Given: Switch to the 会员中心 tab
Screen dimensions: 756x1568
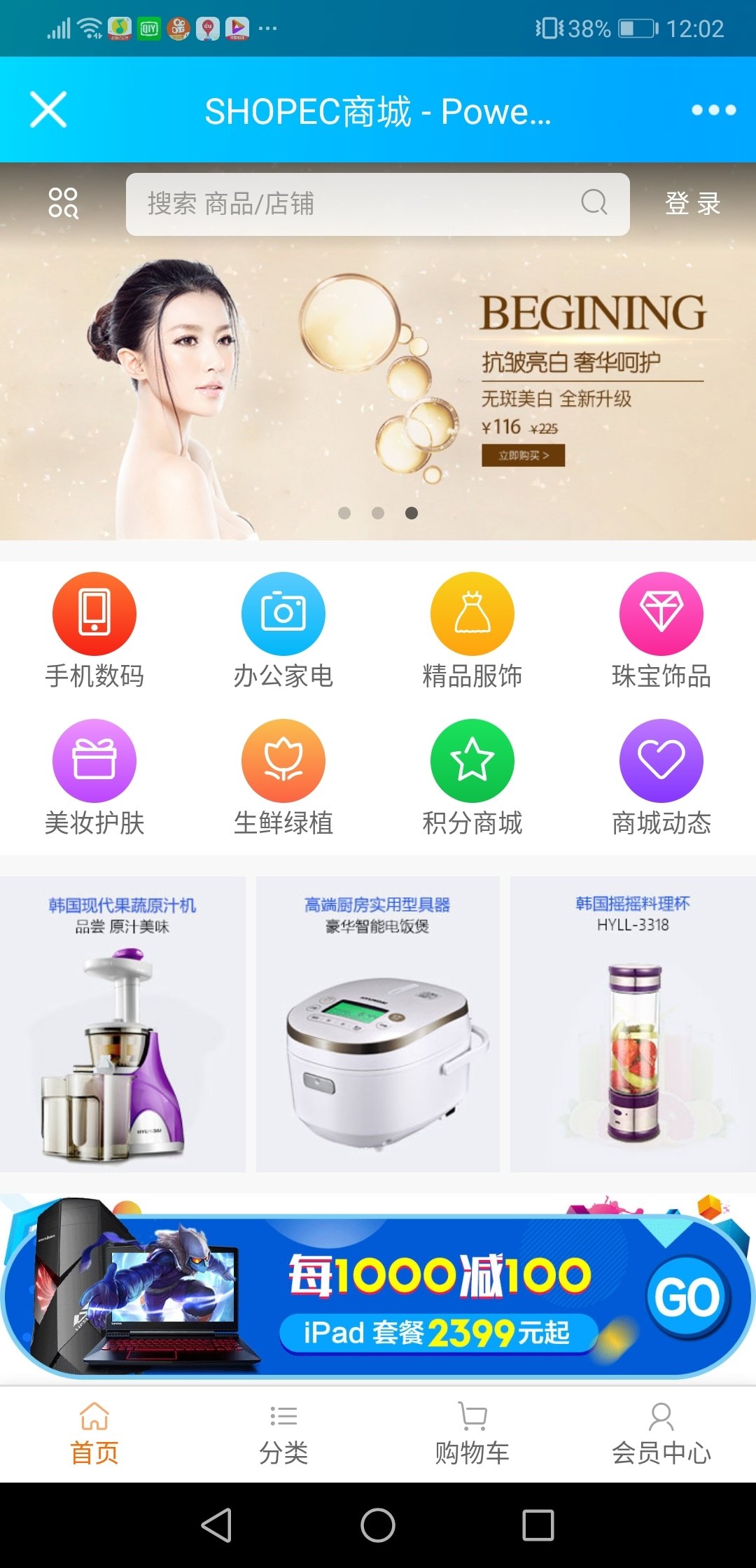Looking at the screenshot, I should tap(661, 1434).
